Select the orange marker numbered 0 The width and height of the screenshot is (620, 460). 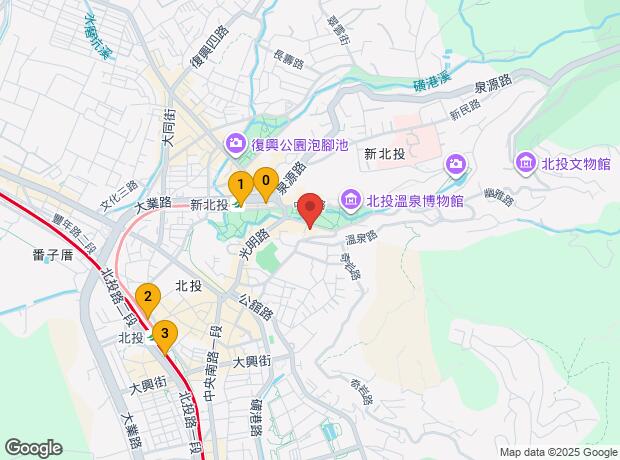pyautogui.click(x=266, y=184)
